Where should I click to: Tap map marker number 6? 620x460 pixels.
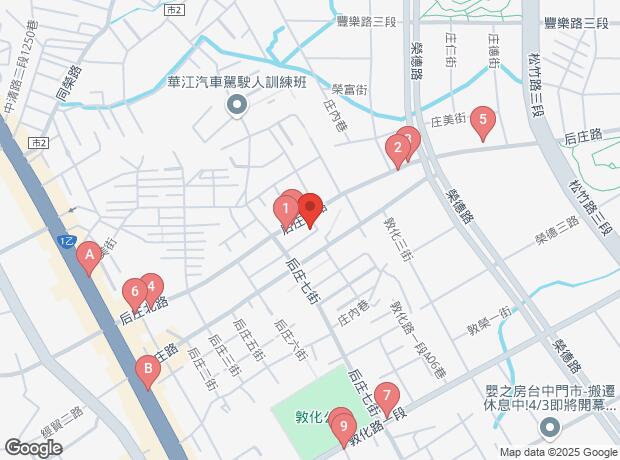[x=135, y=292]
